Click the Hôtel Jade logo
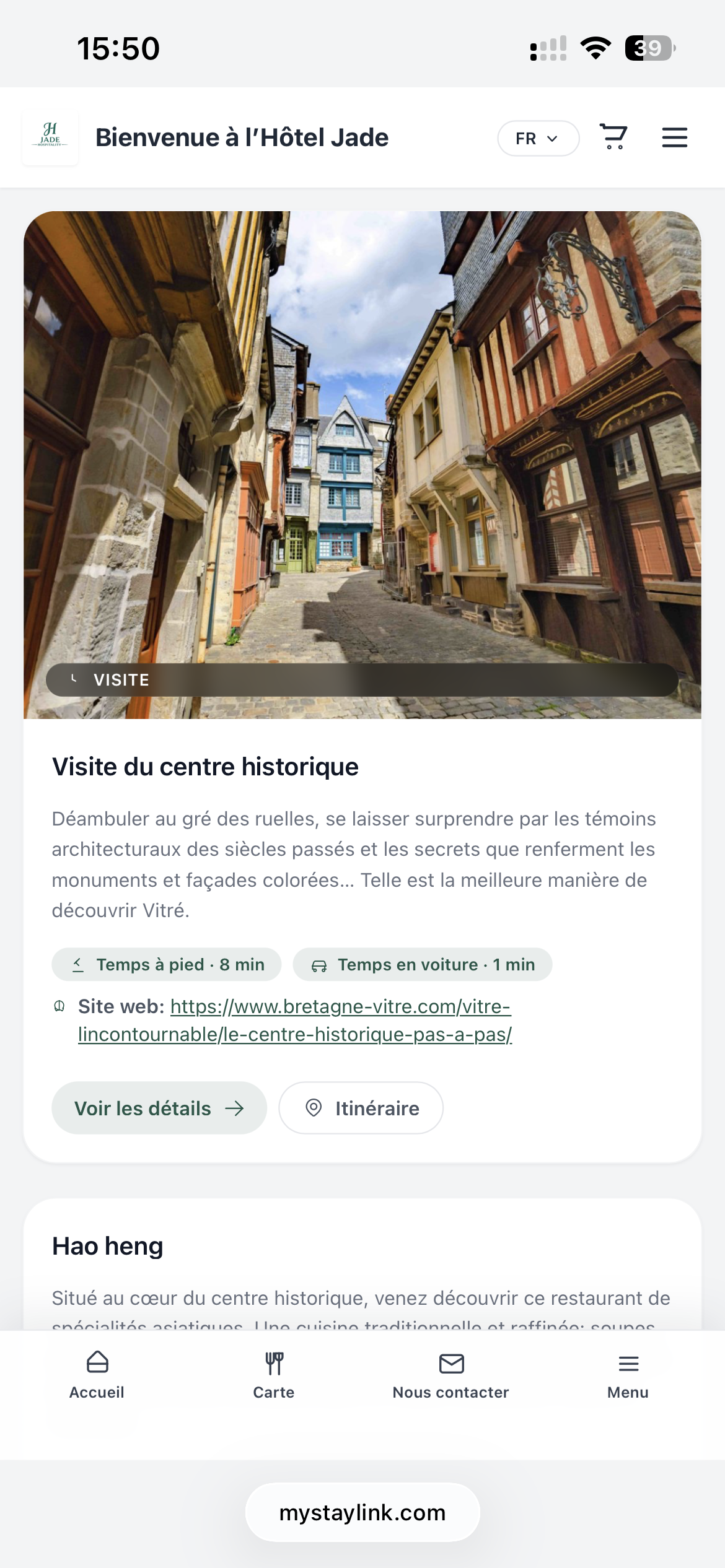 50,137
